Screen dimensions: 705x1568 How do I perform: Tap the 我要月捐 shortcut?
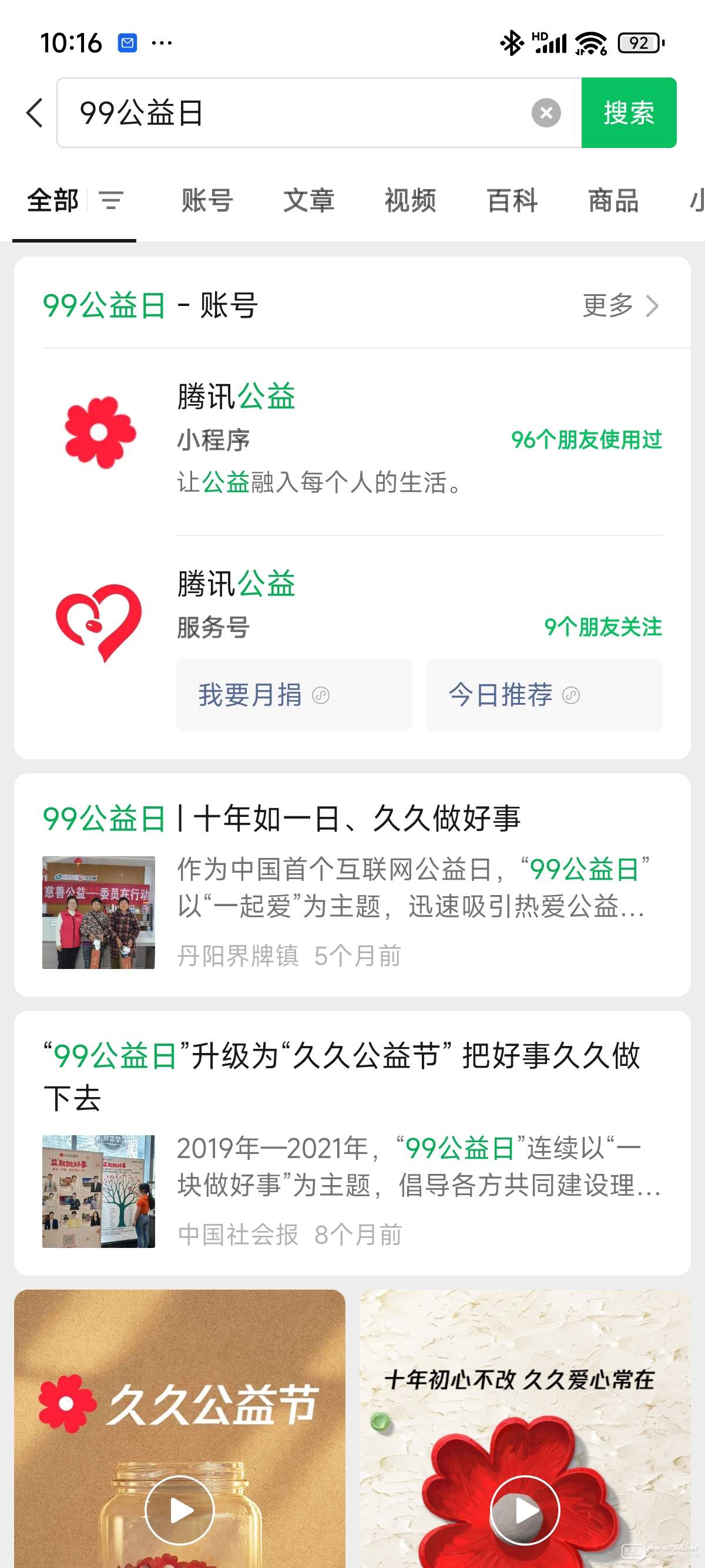[x=294, y=695]
